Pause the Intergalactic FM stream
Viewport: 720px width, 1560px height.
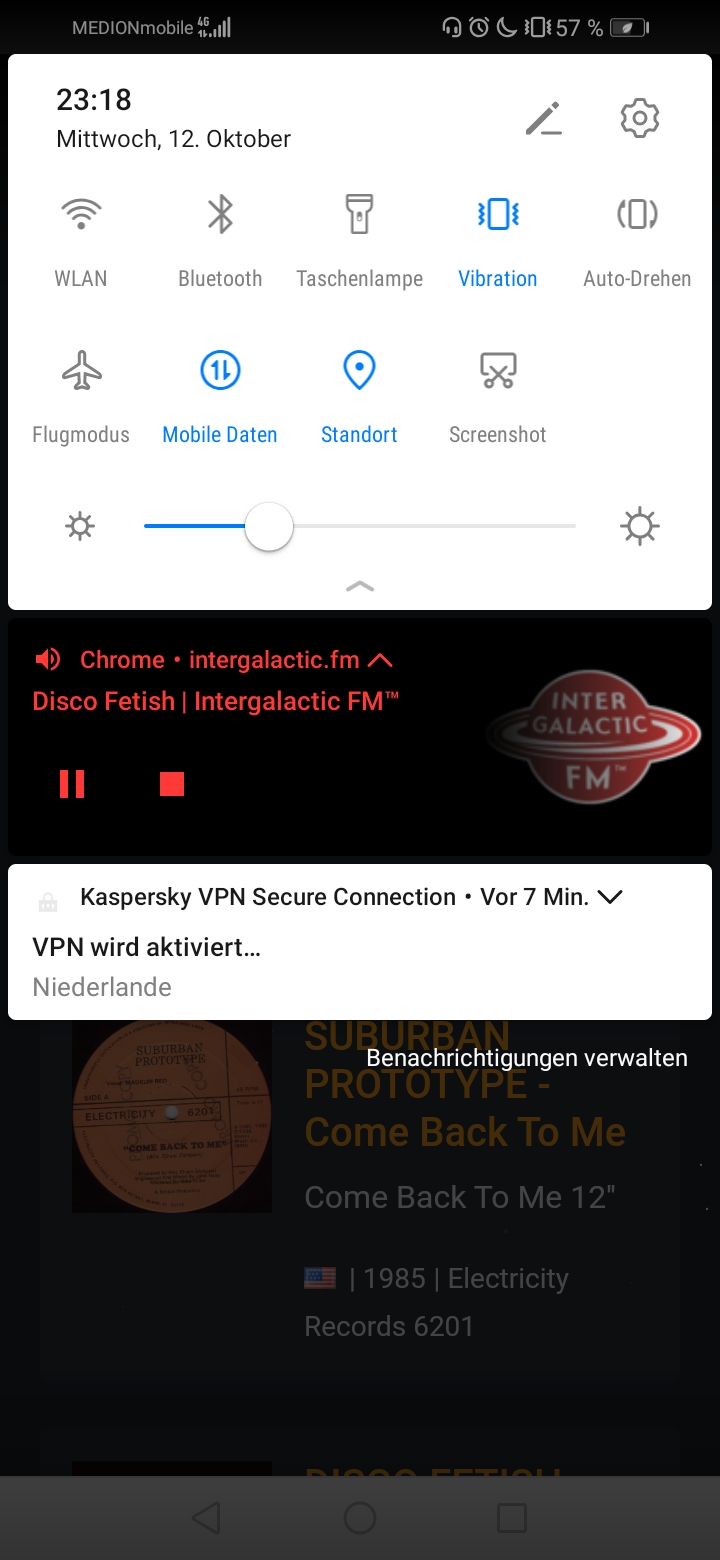[72, 784]
